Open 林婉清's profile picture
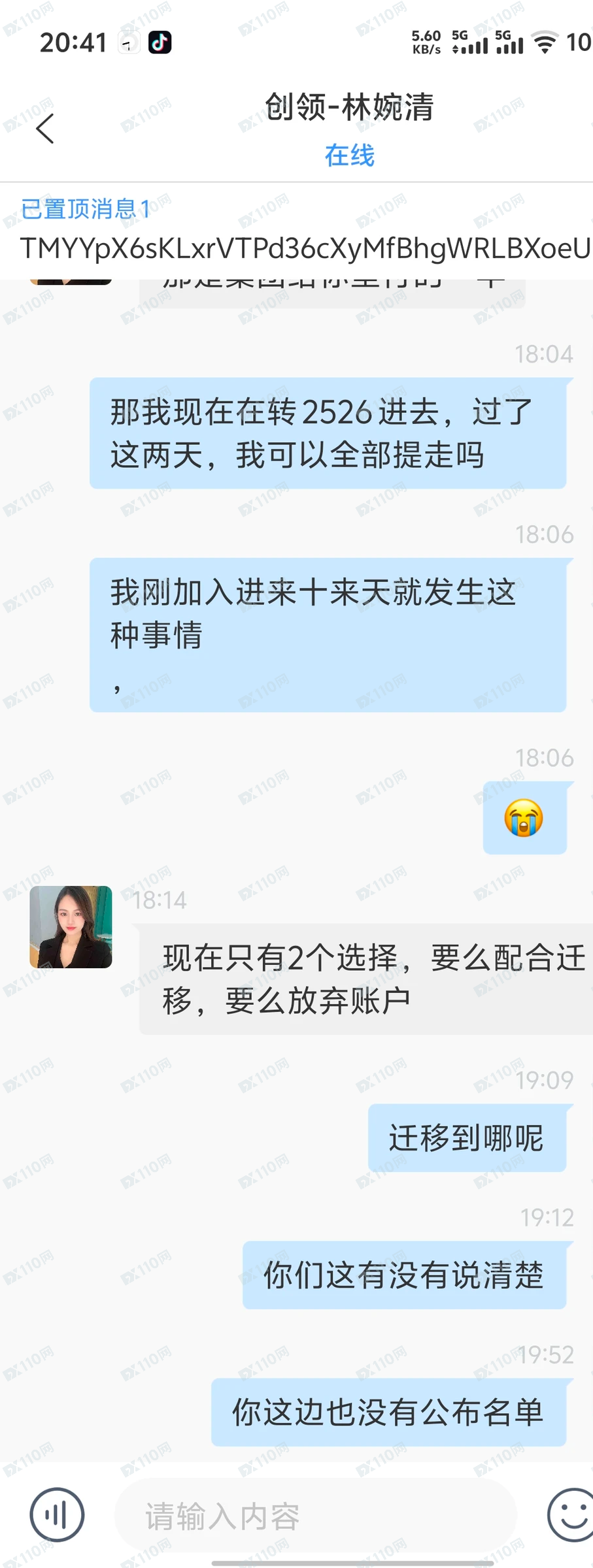The width and height of the screenshot is (593, 1568). tap(71, 927)
